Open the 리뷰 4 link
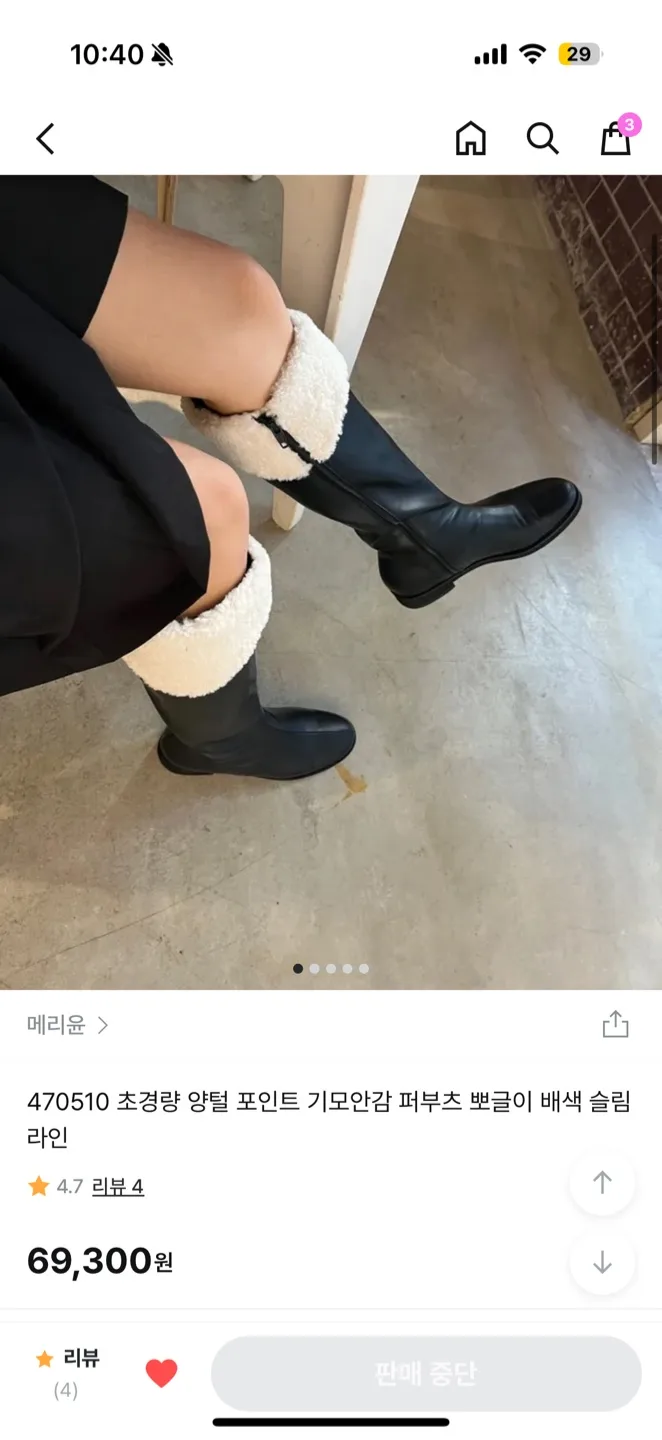Viewport: 662px width, 1440px height. tap(118, 1187)
